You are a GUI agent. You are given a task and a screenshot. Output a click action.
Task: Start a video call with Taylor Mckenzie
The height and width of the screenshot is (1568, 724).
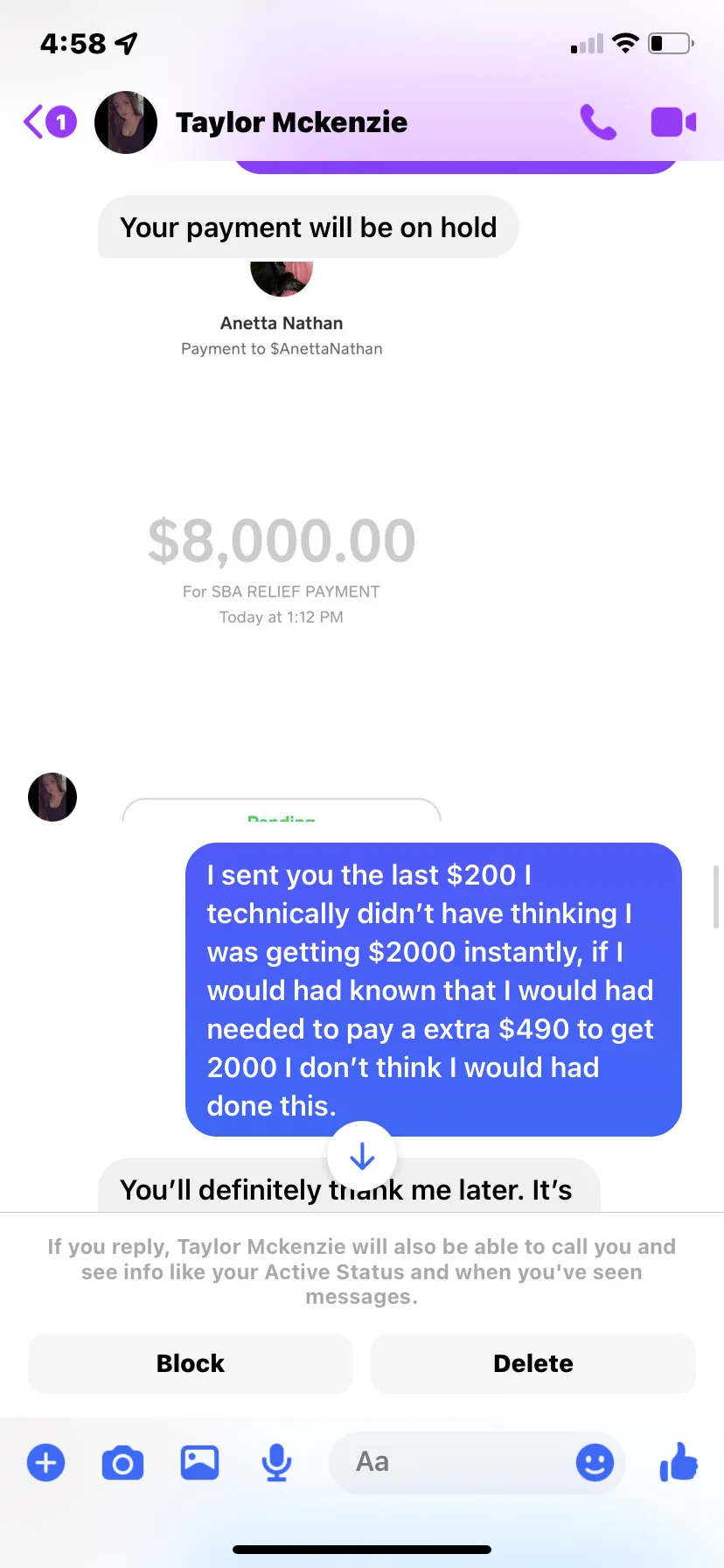point(673,122)
